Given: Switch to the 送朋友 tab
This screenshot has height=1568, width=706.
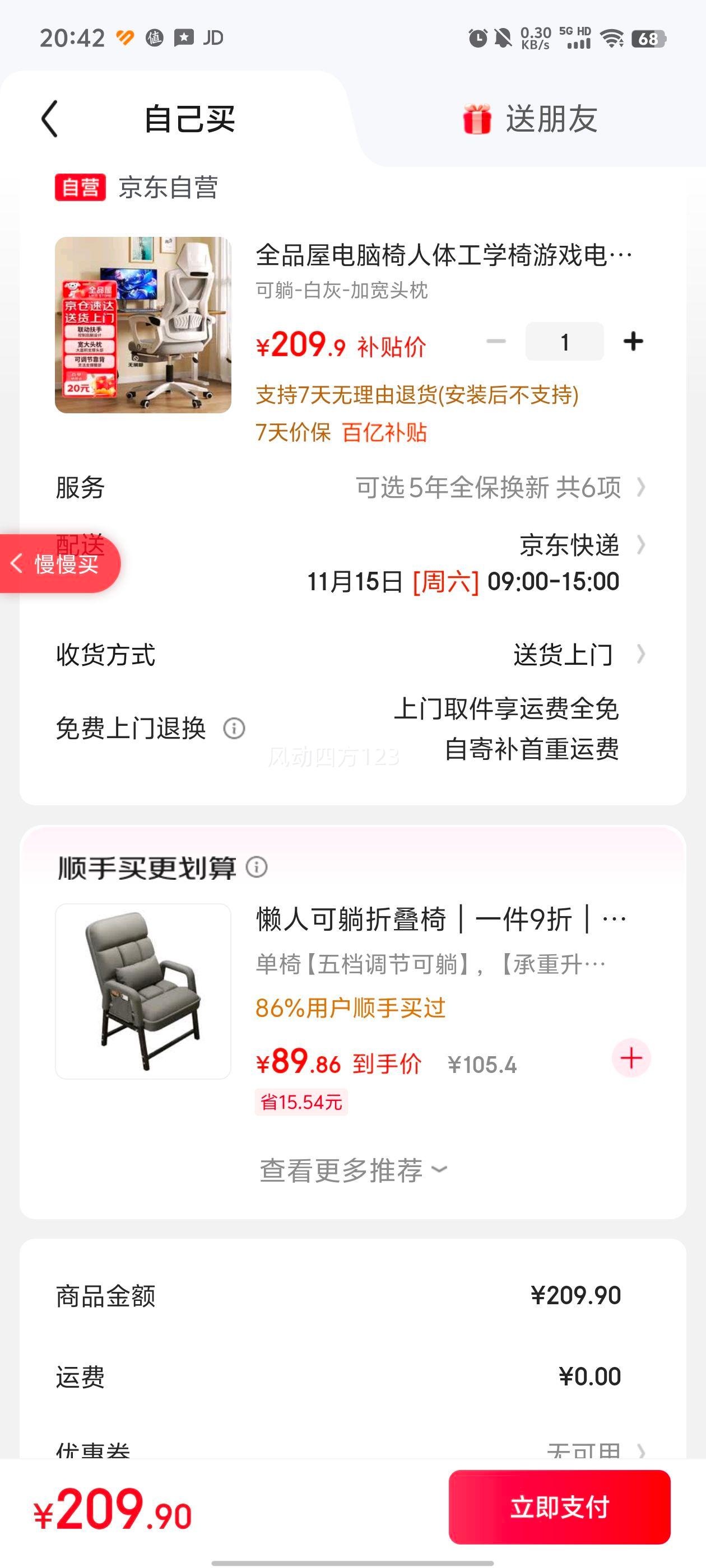Looking at the screenshot, I should click(529, 119).
